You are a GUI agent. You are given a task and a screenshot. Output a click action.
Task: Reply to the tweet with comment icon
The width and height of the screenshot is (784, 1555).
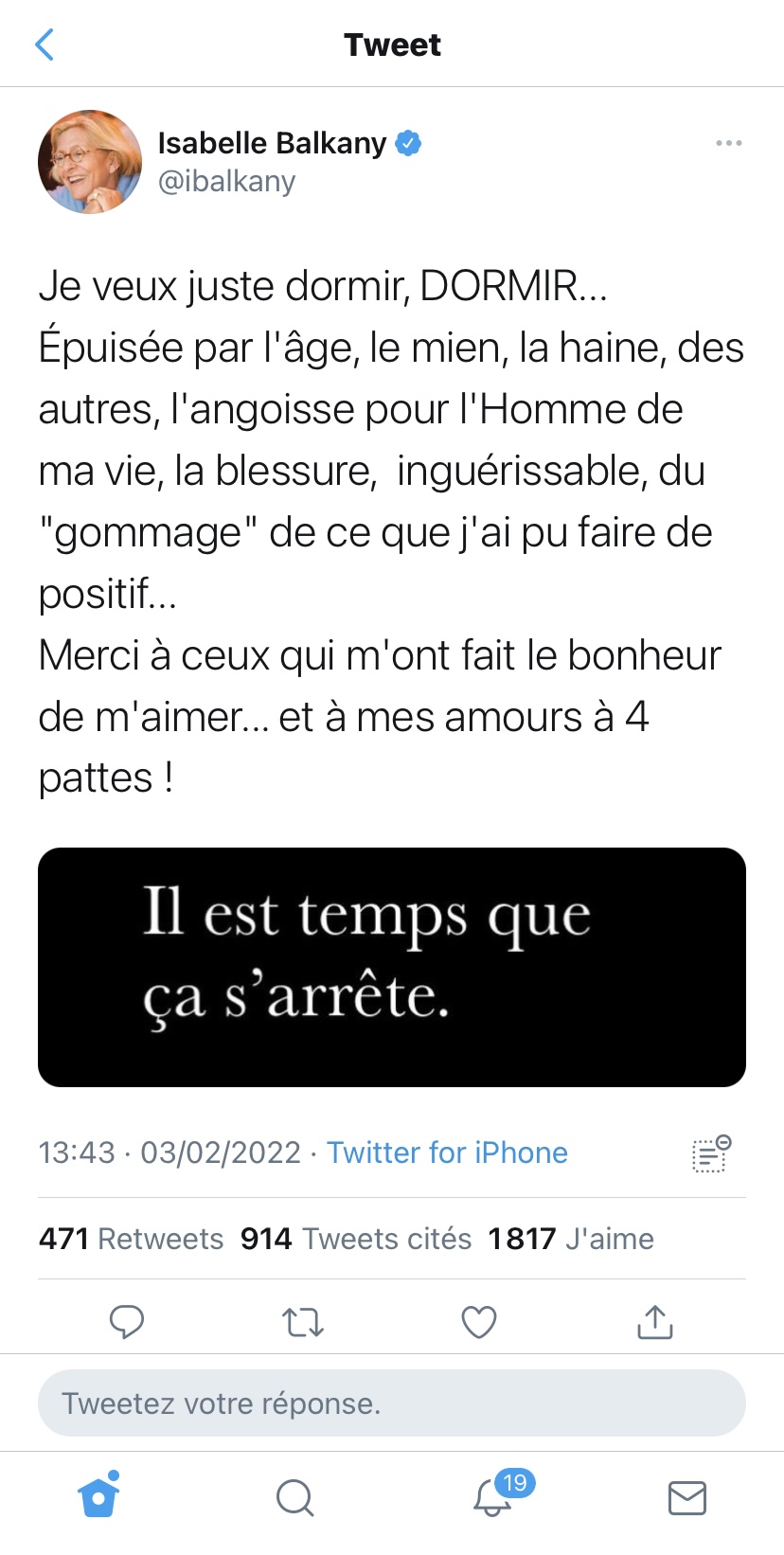click(127, 1321)
